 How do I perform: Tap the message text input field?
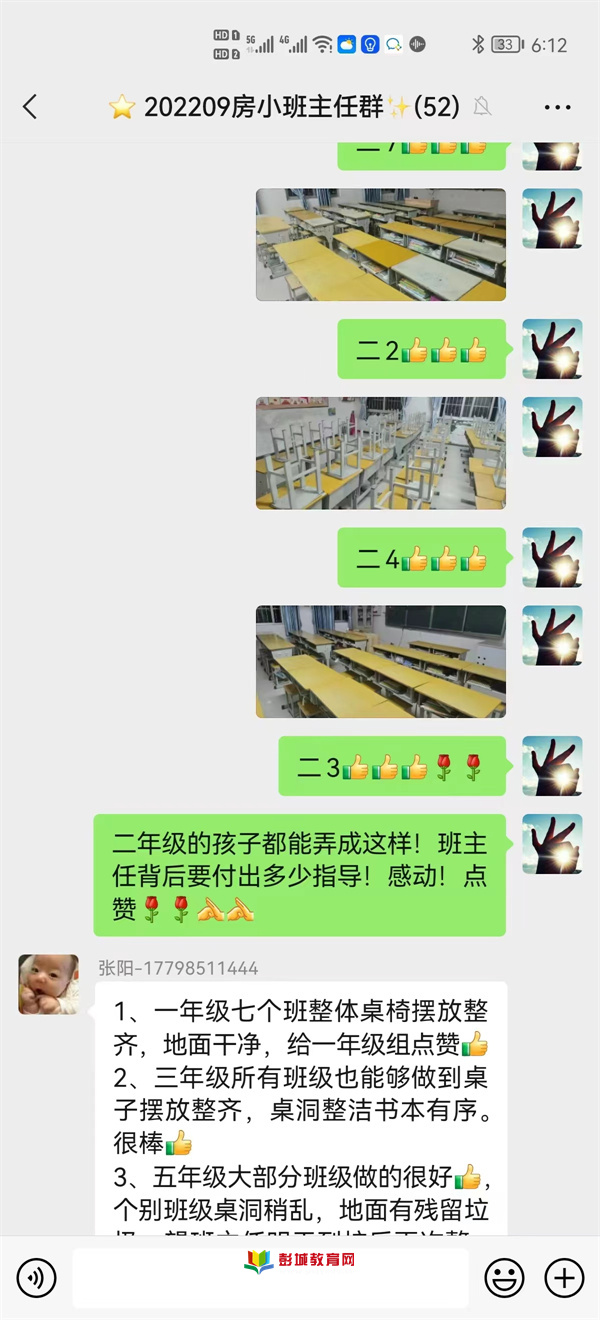tap(270, 1277)
